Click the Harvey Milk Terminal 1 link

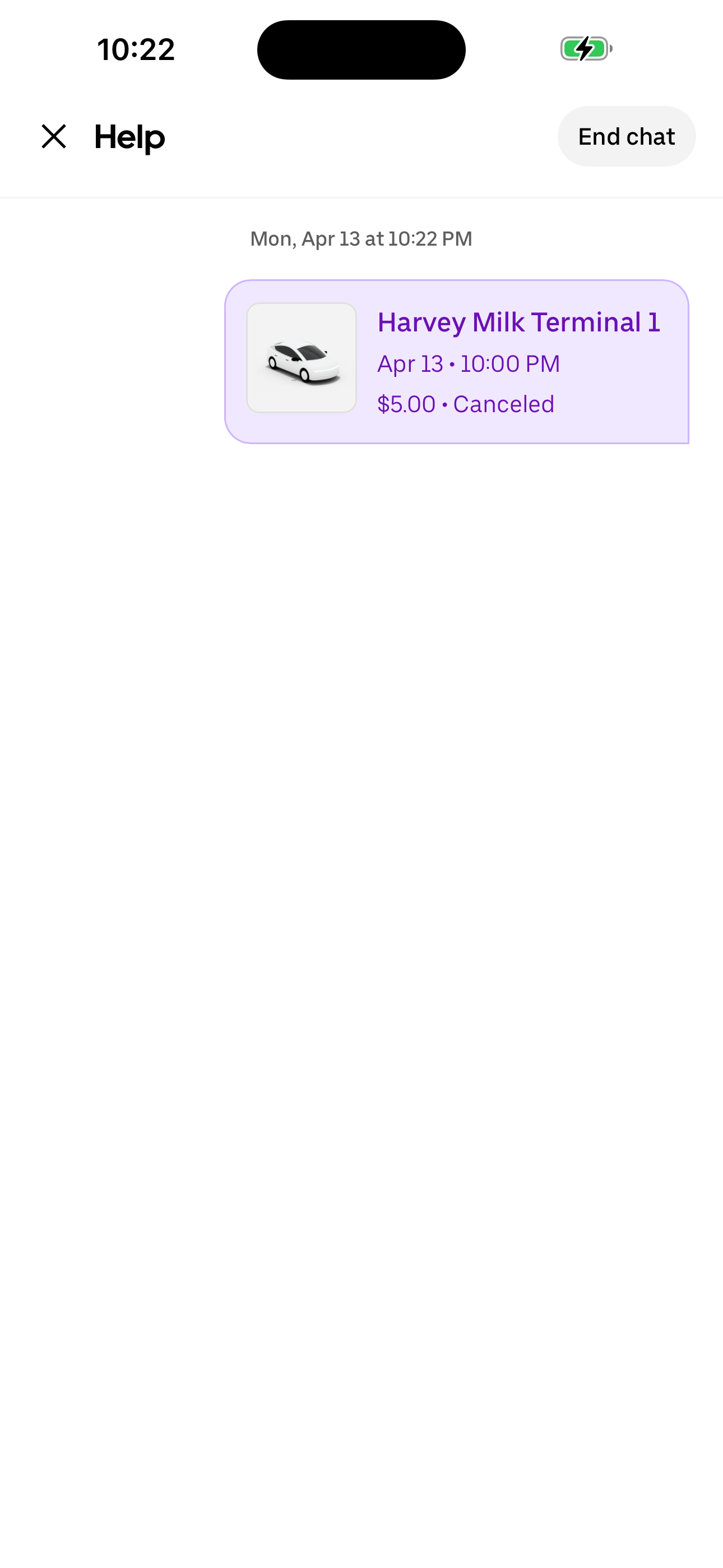[518, 322]
